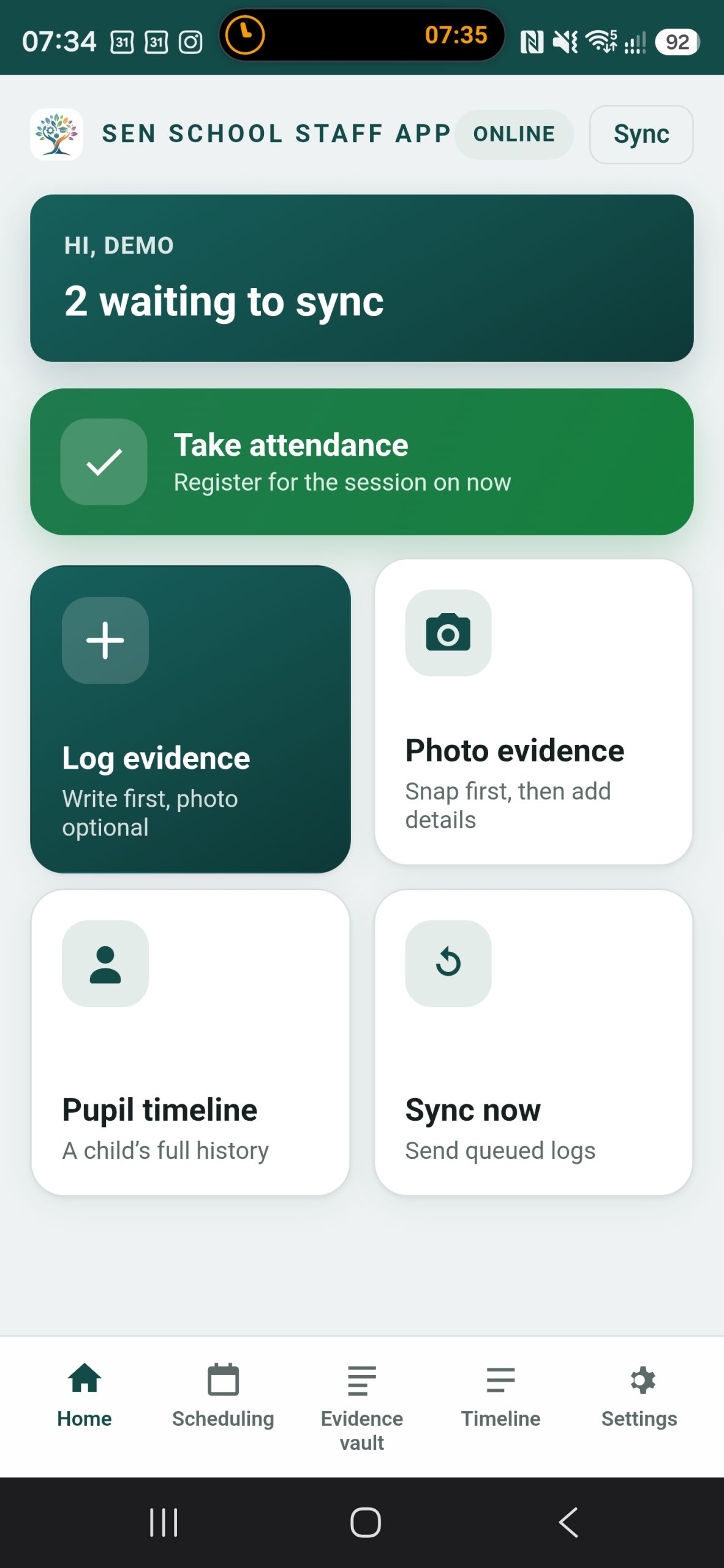The height and width of the screenshot is (1568, 724).
Task: Open the recent apps view
Action: coord(164,1522)
